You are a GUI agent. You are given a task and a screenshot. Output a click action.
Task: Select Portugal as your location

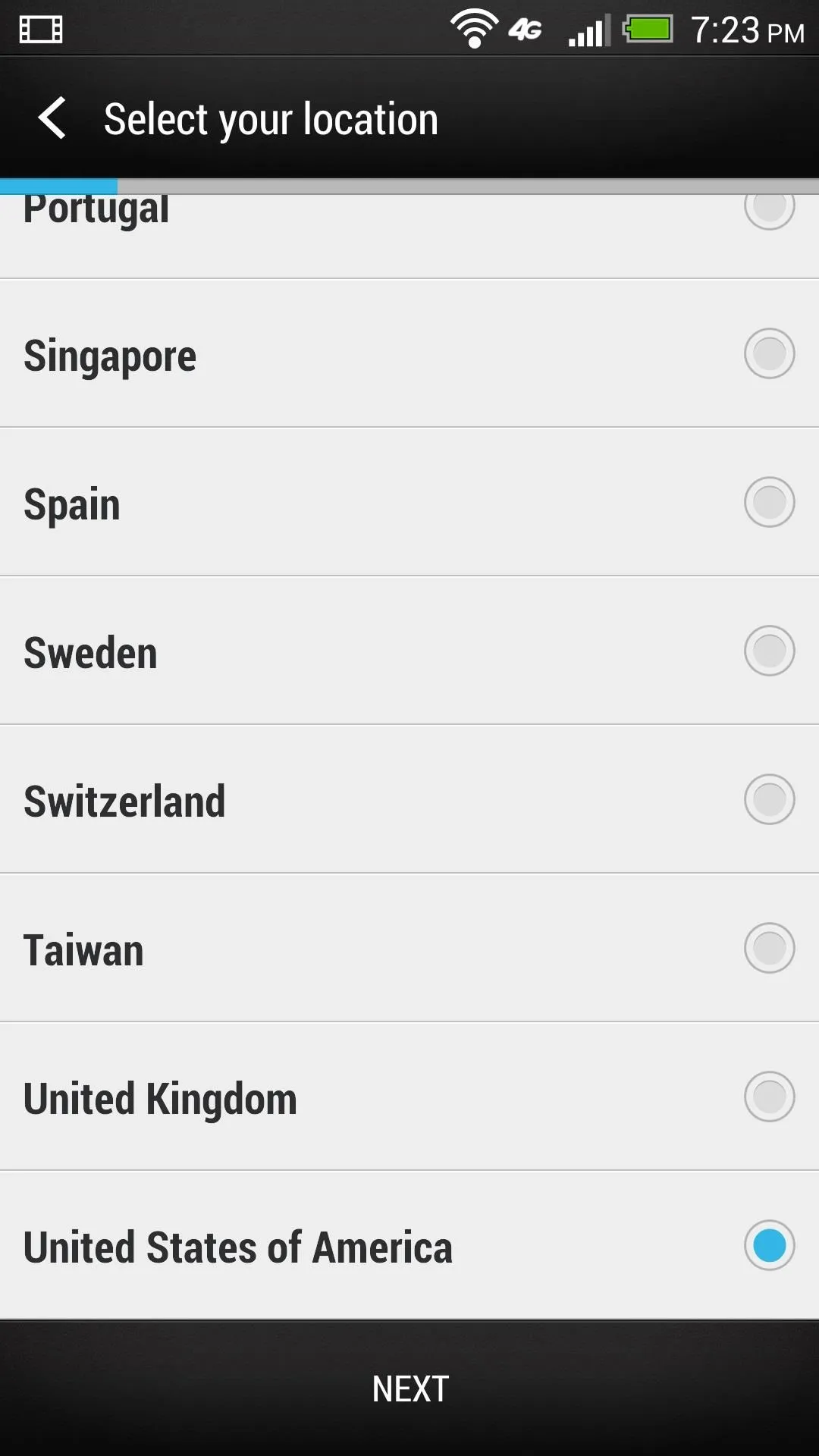(x=409, y=236)
